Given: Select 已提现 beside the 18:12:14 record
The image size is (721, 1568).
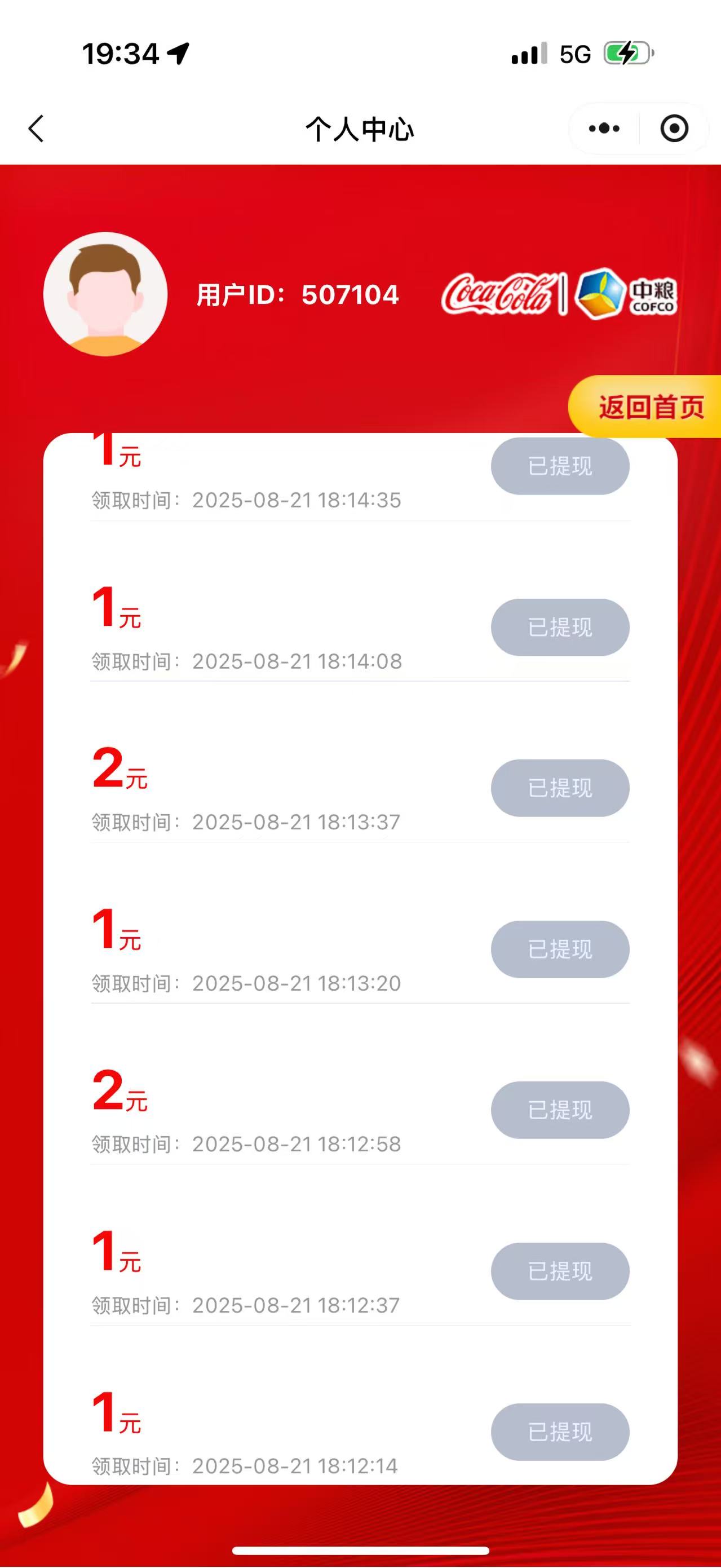Looking at the screenshot, I should point(560,1432).
